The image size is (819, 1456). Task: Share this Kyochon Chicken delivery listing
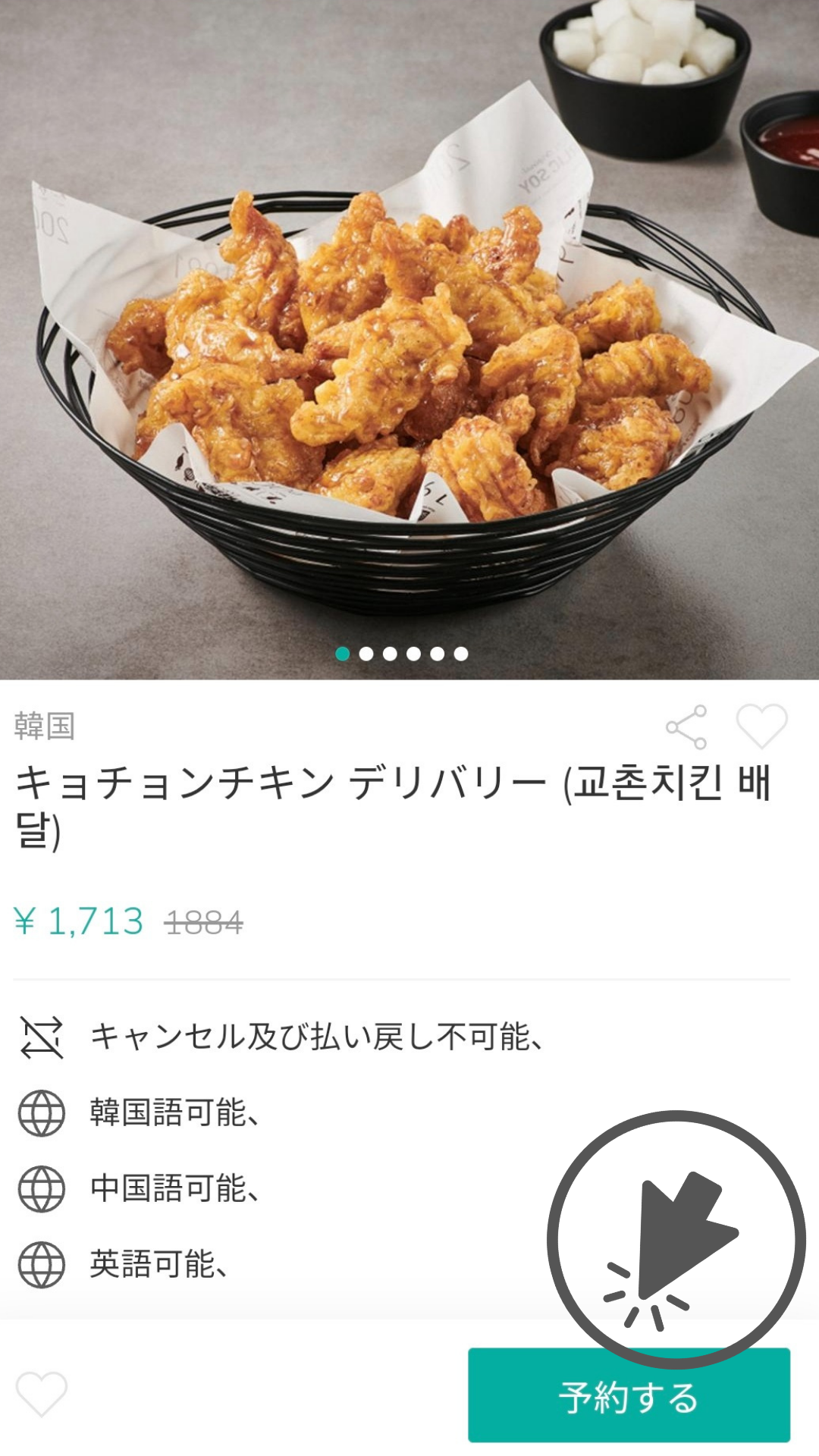(686, 726)
